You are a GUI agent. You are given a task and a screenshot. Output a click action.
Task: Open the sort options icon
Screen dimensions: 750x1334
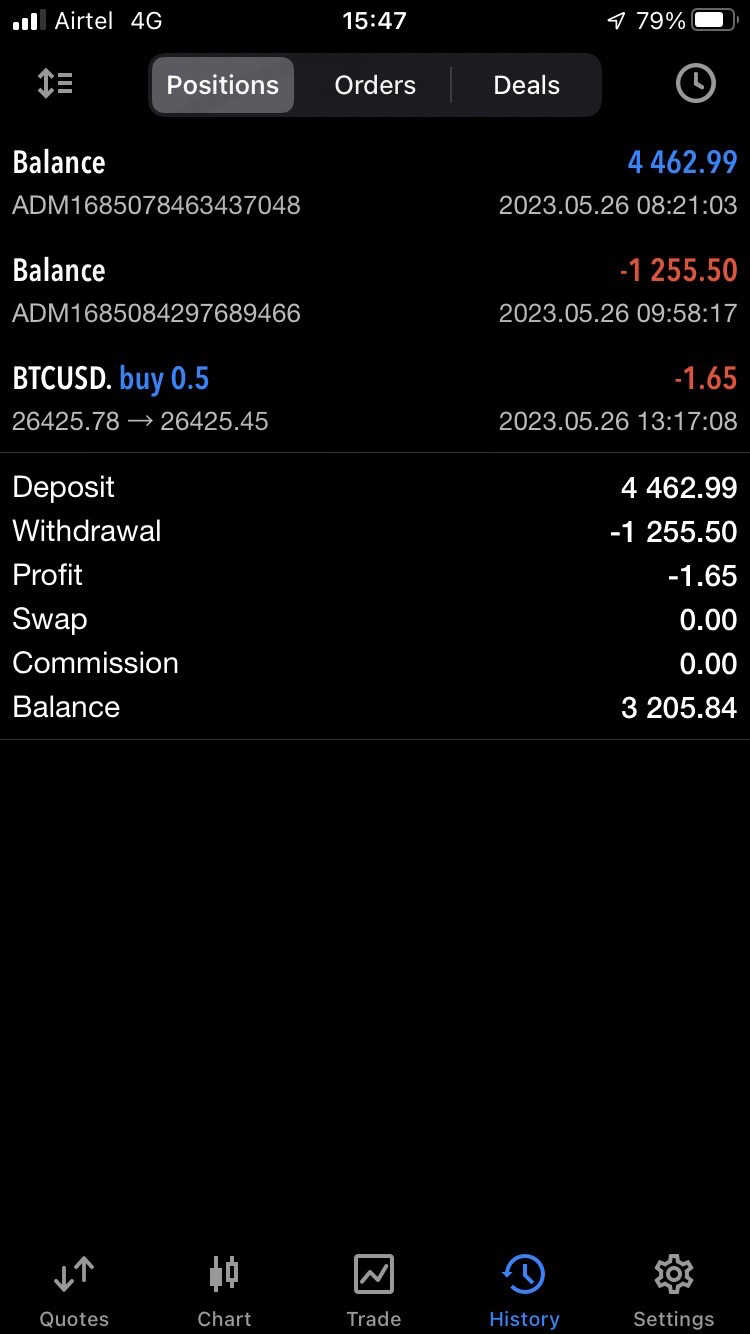click(55, 84)
